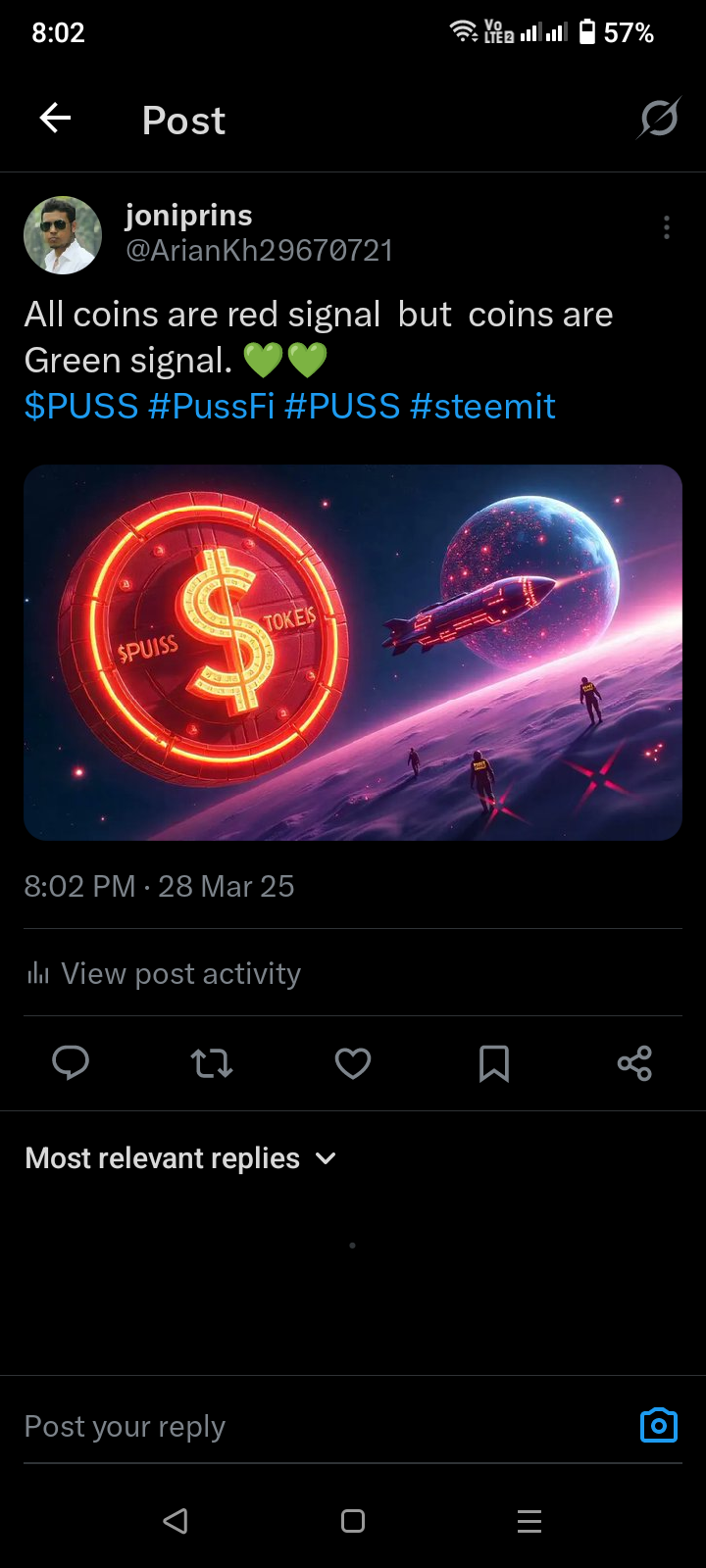The image size is (706, 1568).
Task: Bookmark this post
Action: (x=494, y=1063)
